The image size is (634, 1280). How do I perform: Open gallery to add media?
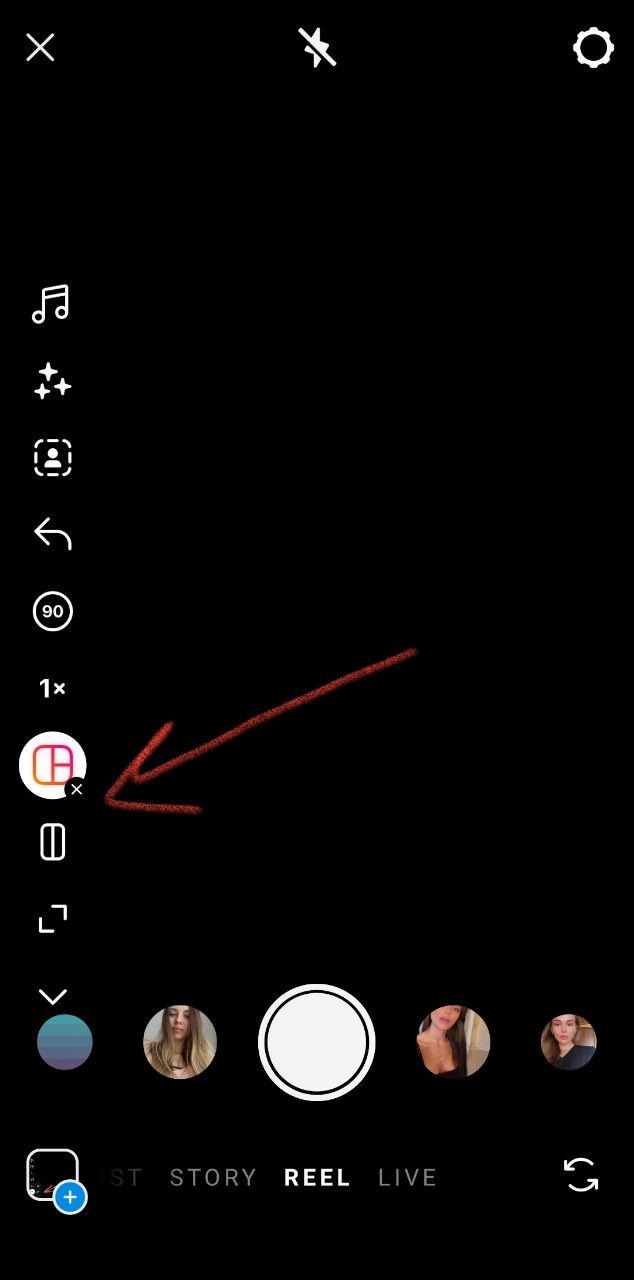(54, 1176)
